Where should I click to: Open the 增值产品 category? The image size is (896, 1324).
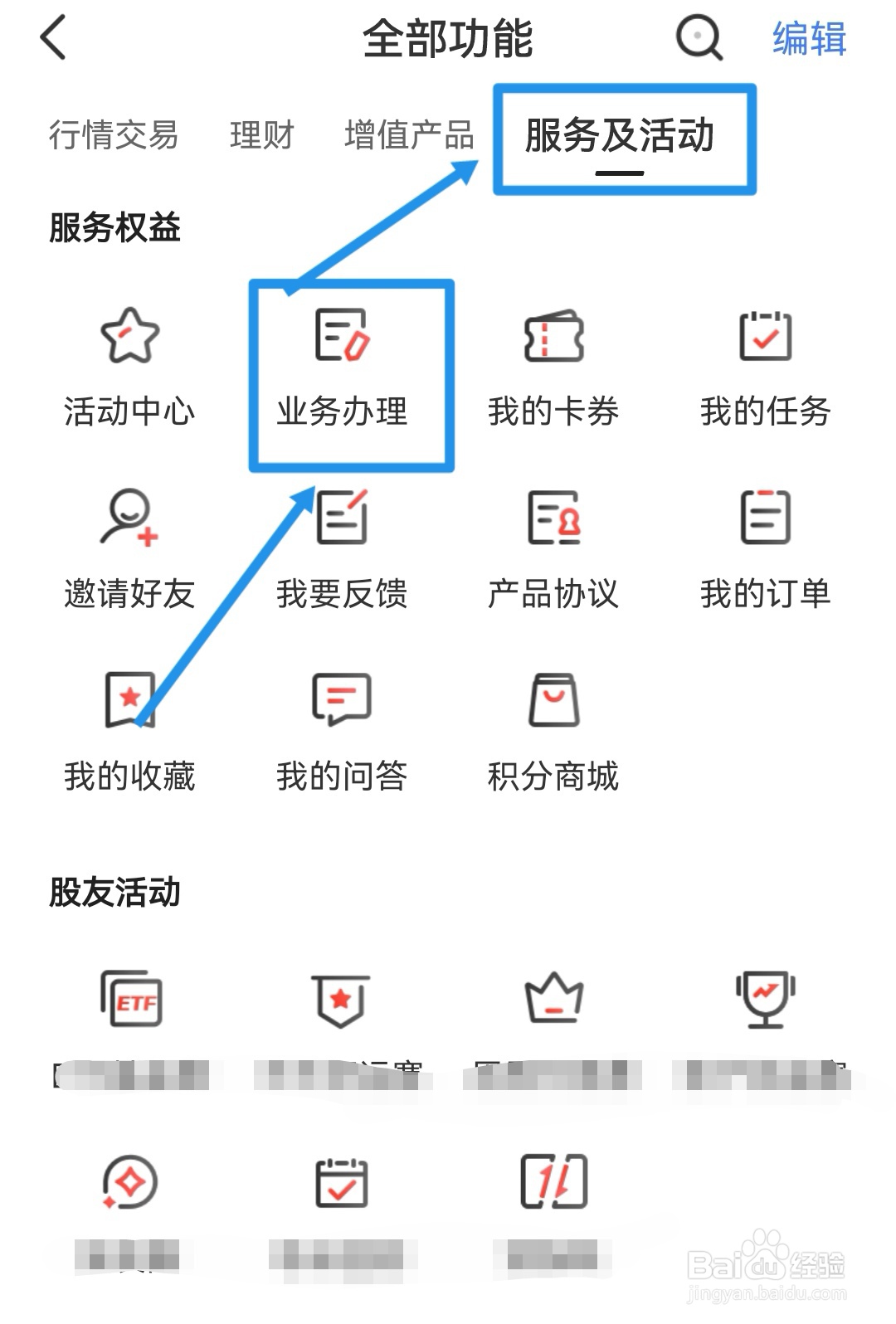click(x=408, y=137)
